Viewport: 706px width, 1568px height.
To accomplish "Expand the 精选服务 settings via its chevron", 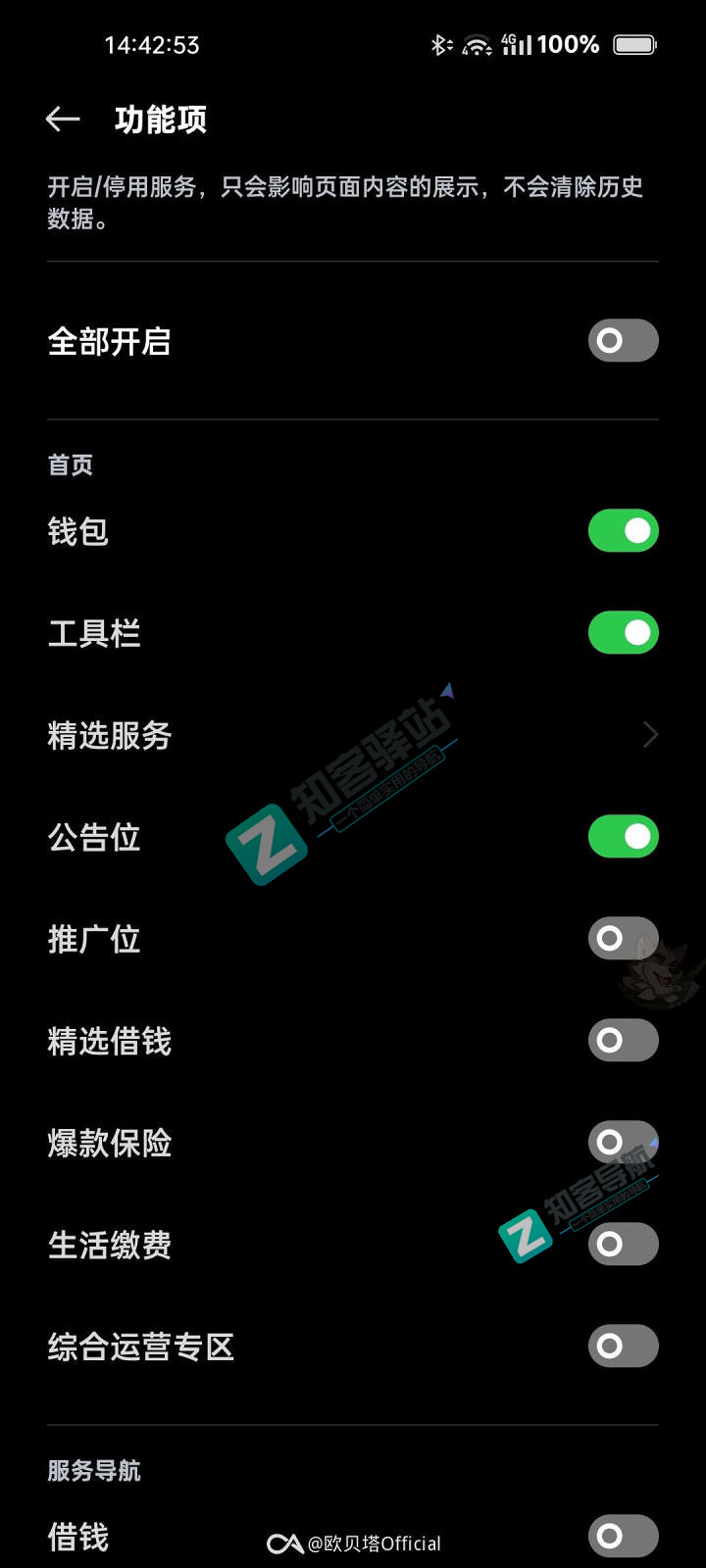I will click(x=650, y=734).
